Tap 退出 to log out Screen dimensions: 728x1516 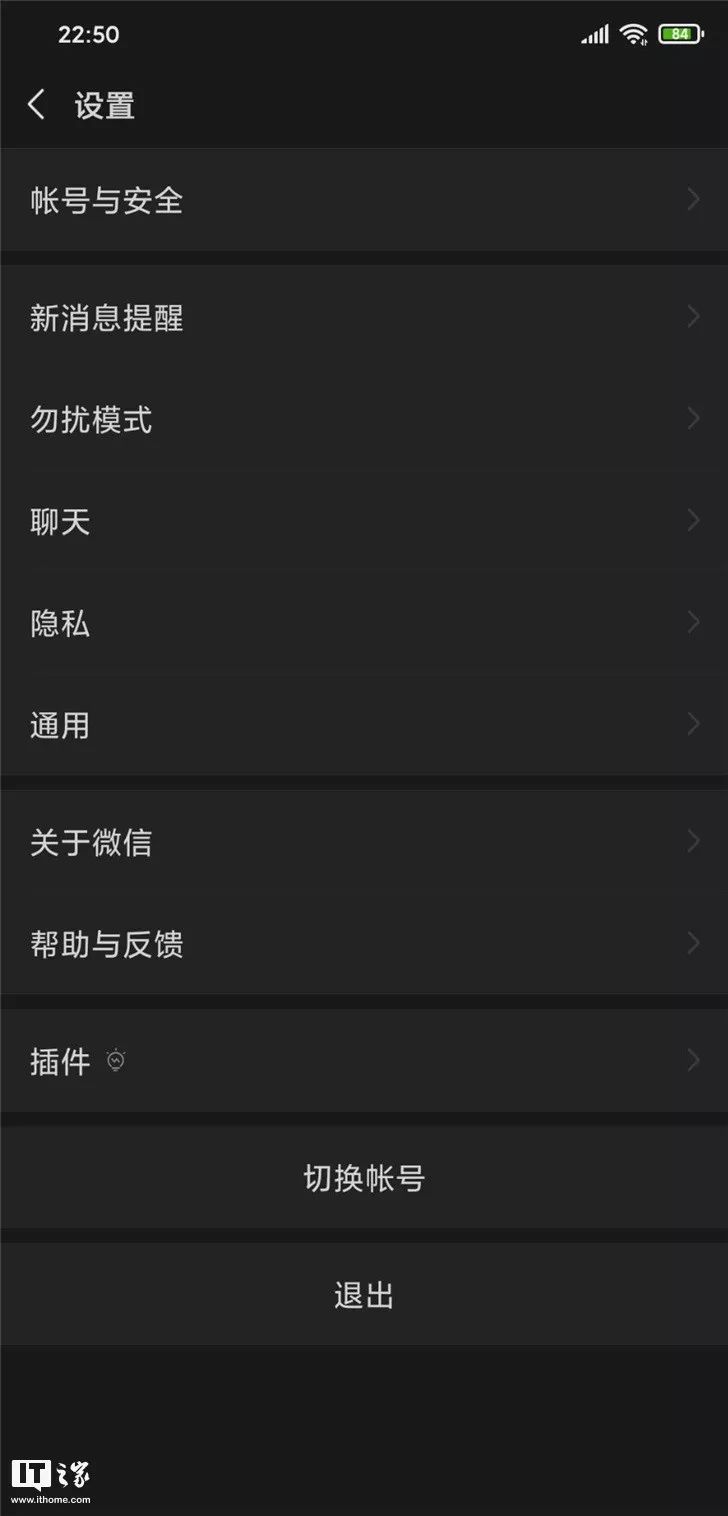coord(364,1295)
